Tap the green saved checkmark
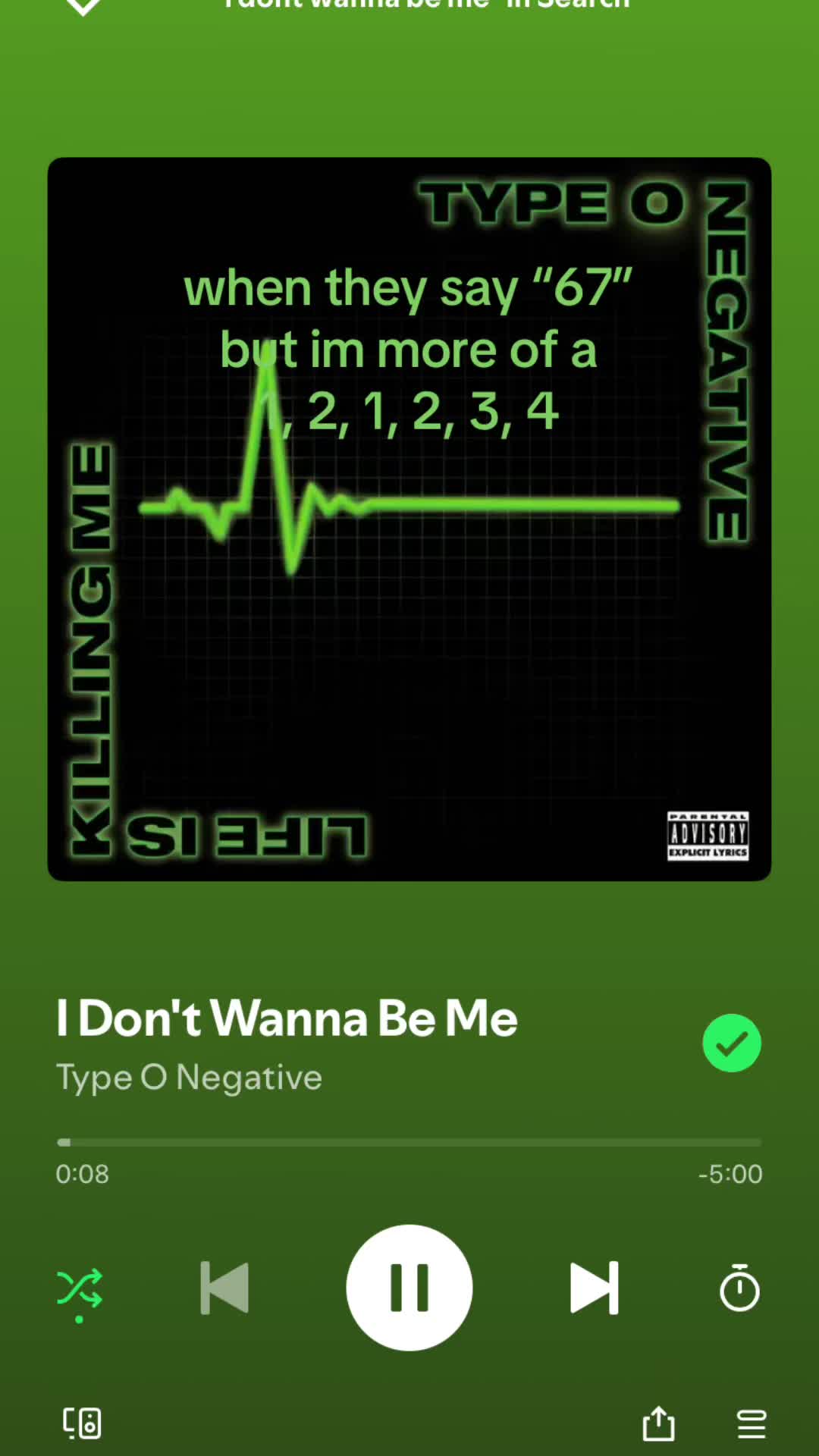 coord(732,1043)
